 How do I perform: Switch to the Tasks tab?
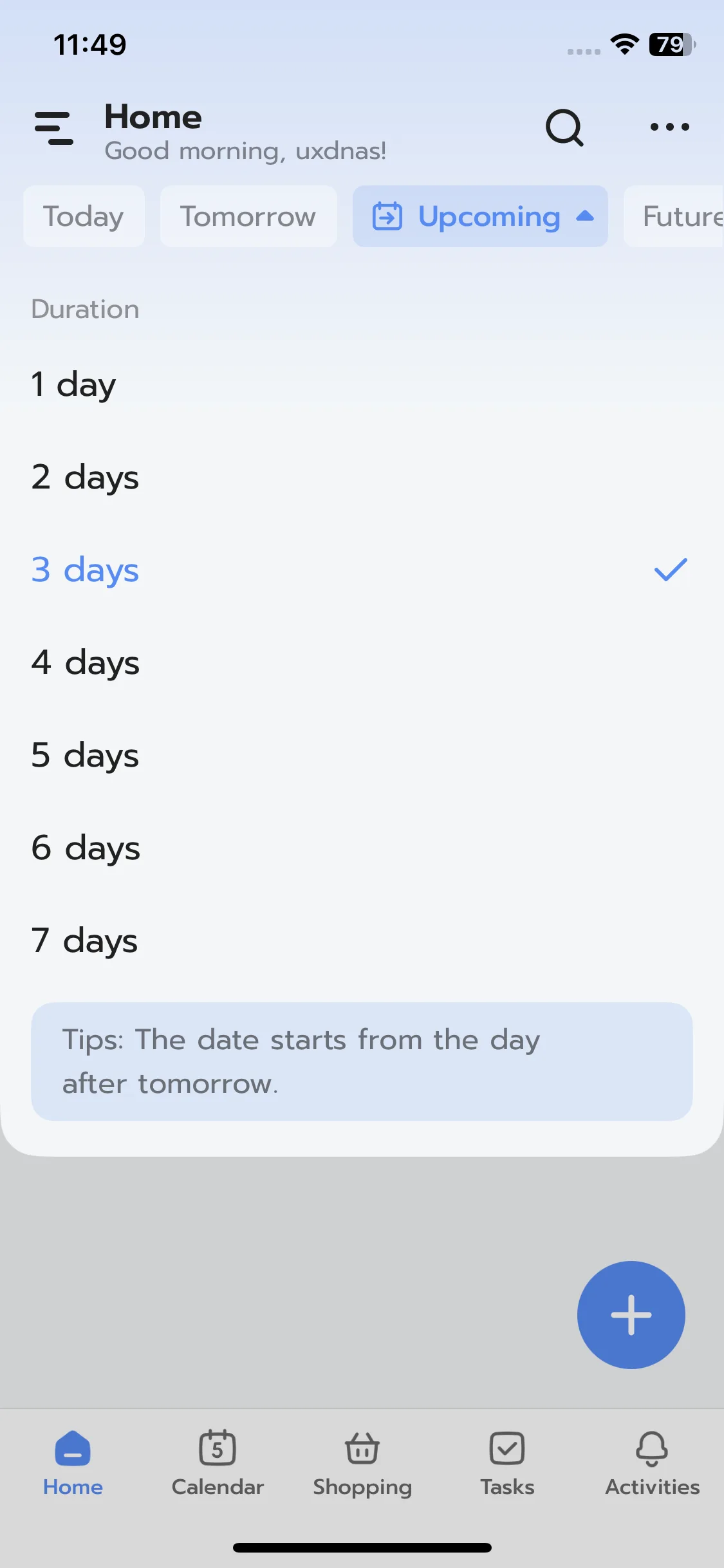coord(507,1462)
